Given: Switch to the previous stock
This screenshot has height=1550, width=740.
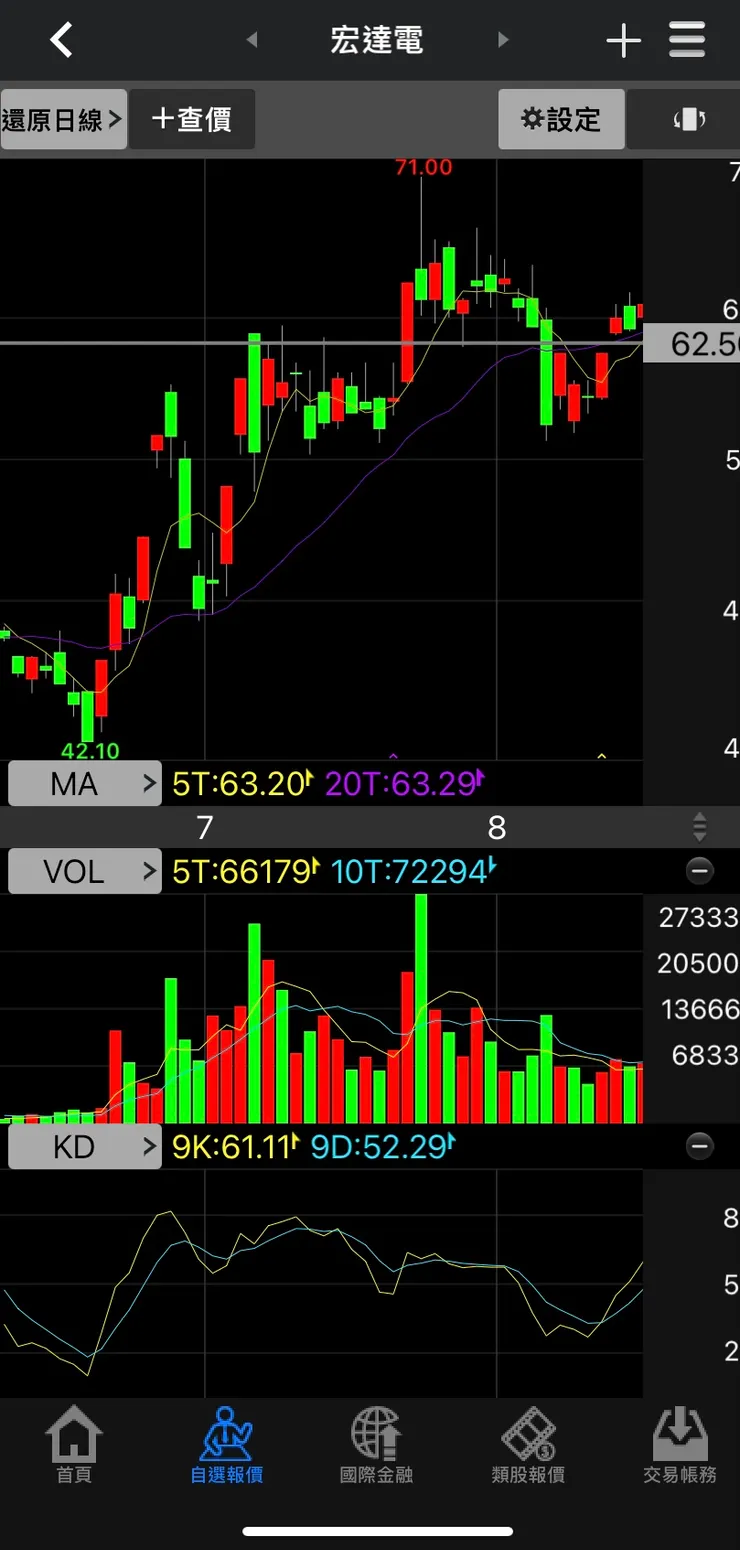Looking at the screenshot, I should [252, 40].
